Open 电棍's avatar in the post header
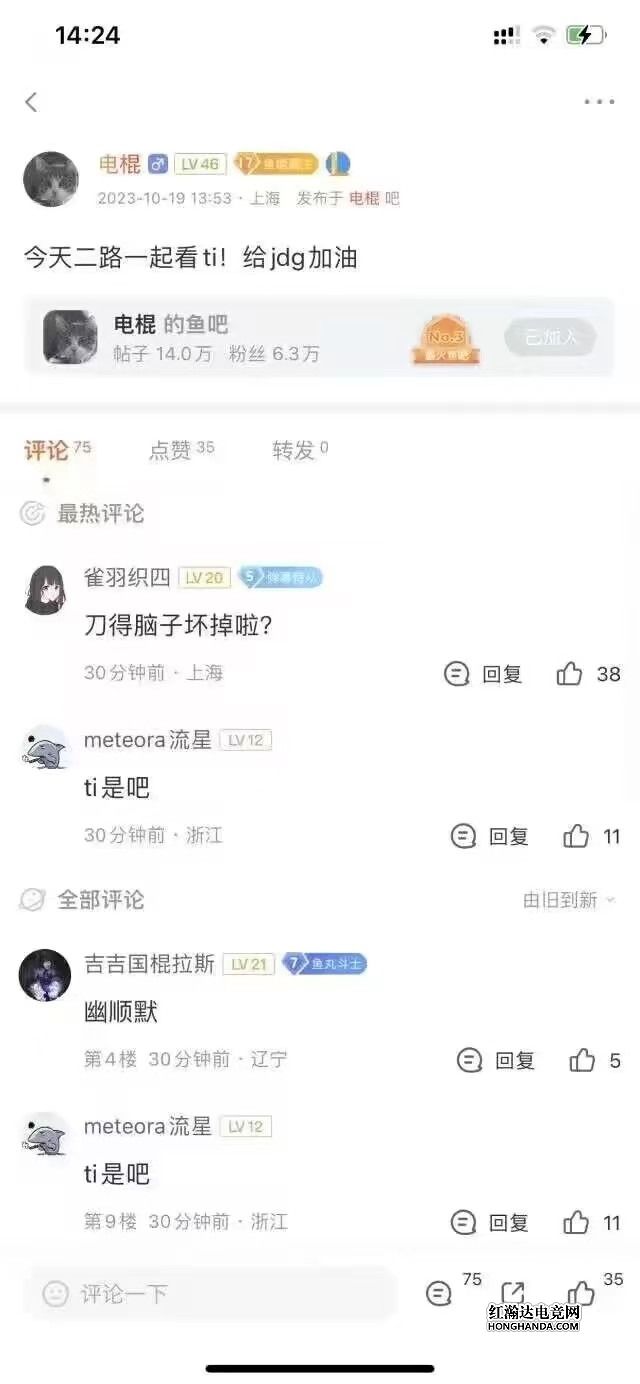 pos(51,180)
